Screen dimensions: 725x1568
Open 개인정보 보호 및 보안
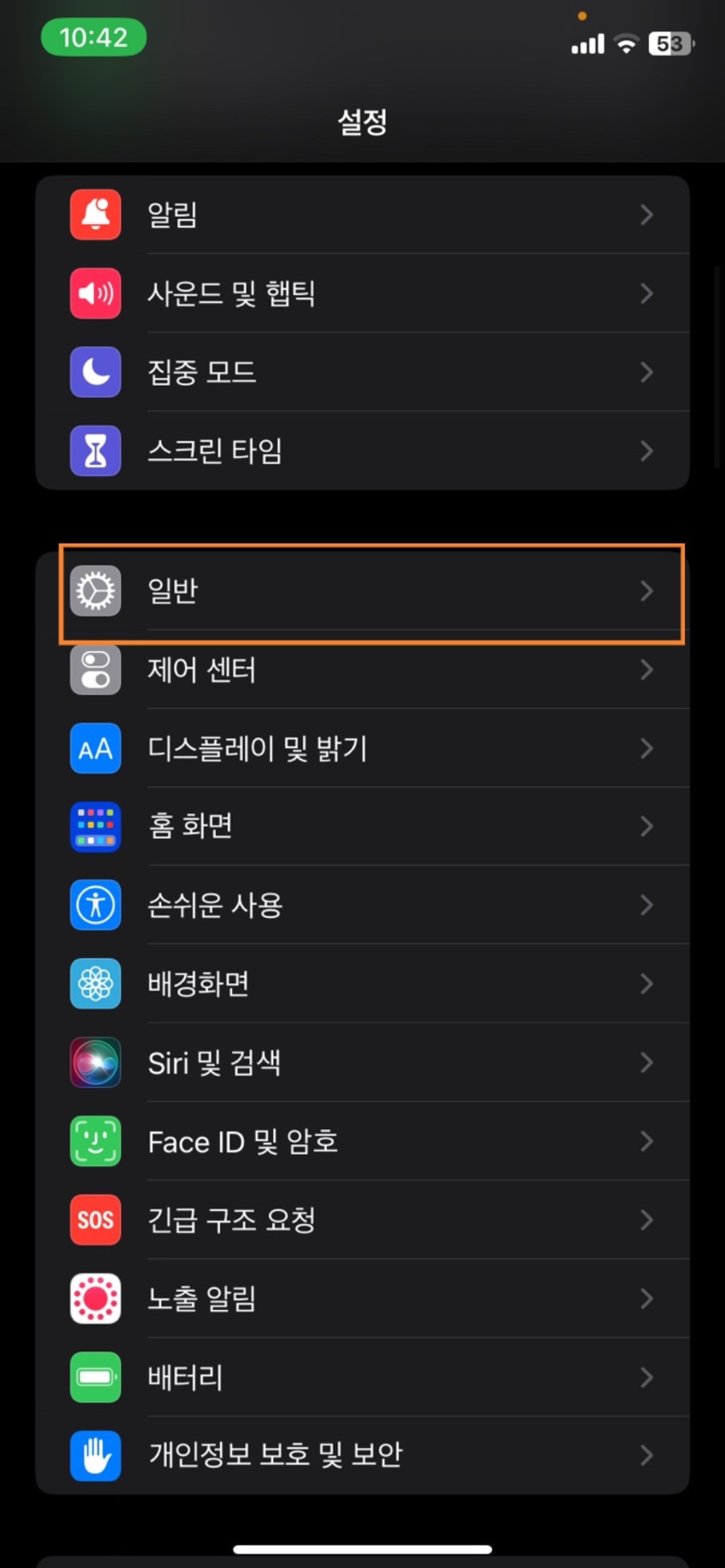pos(362,1455)
